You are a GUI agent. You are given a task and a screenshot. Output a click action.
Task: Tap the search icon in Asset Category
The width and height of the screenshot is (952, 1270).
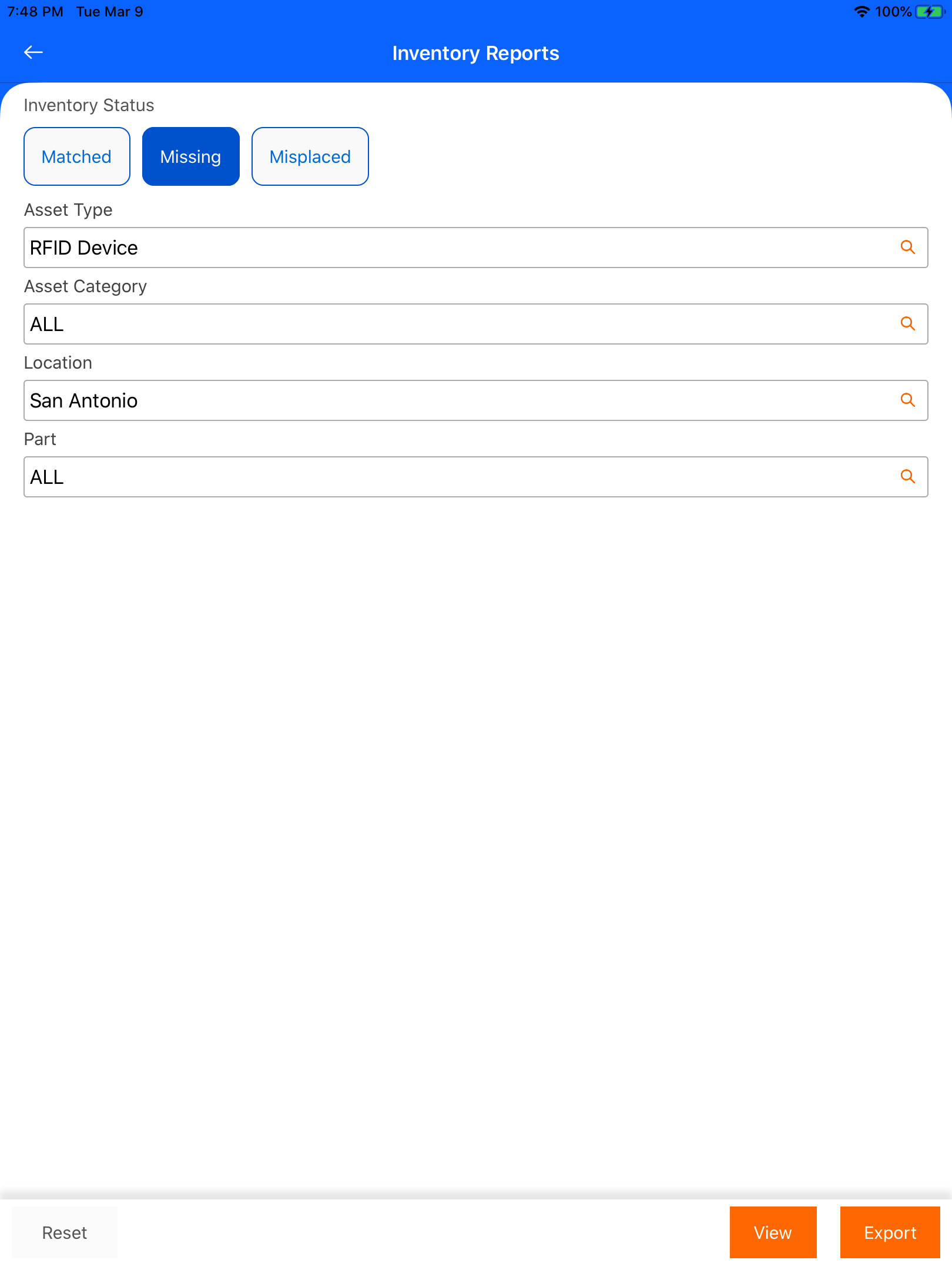(x=908, y=324)
